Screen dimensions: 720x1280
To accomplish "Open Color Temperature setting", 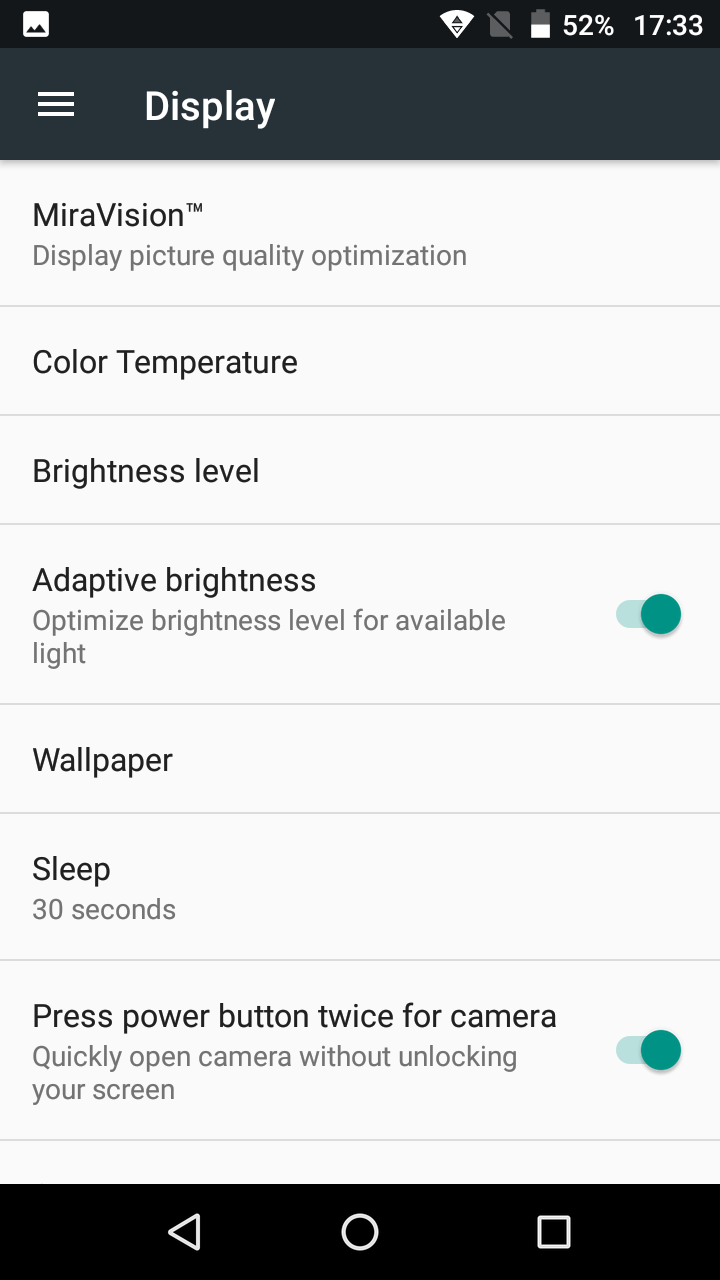I will point(360,361).
